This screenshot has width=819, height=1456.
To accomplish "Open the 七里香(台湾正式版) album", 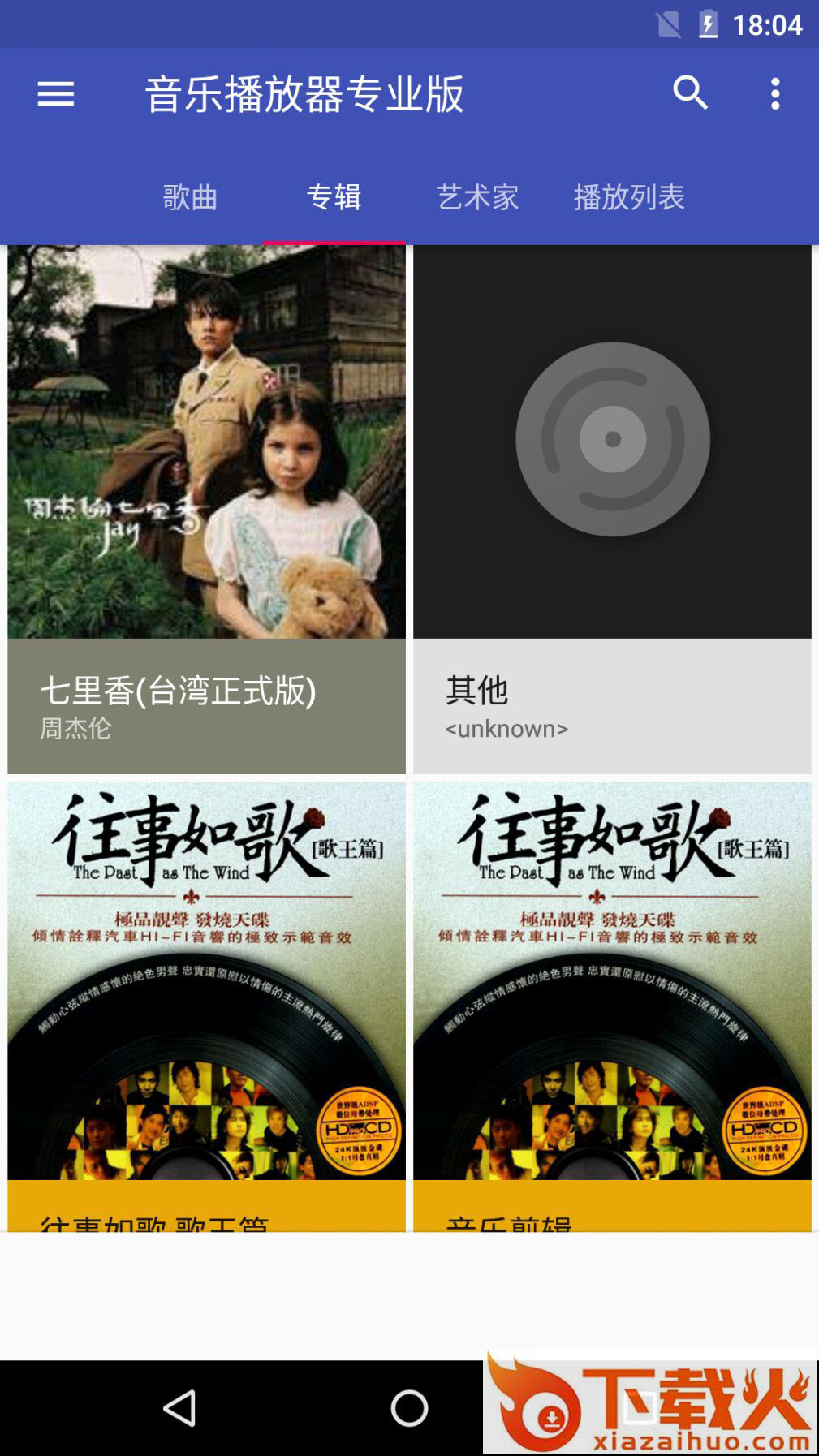I will [206, 509].
